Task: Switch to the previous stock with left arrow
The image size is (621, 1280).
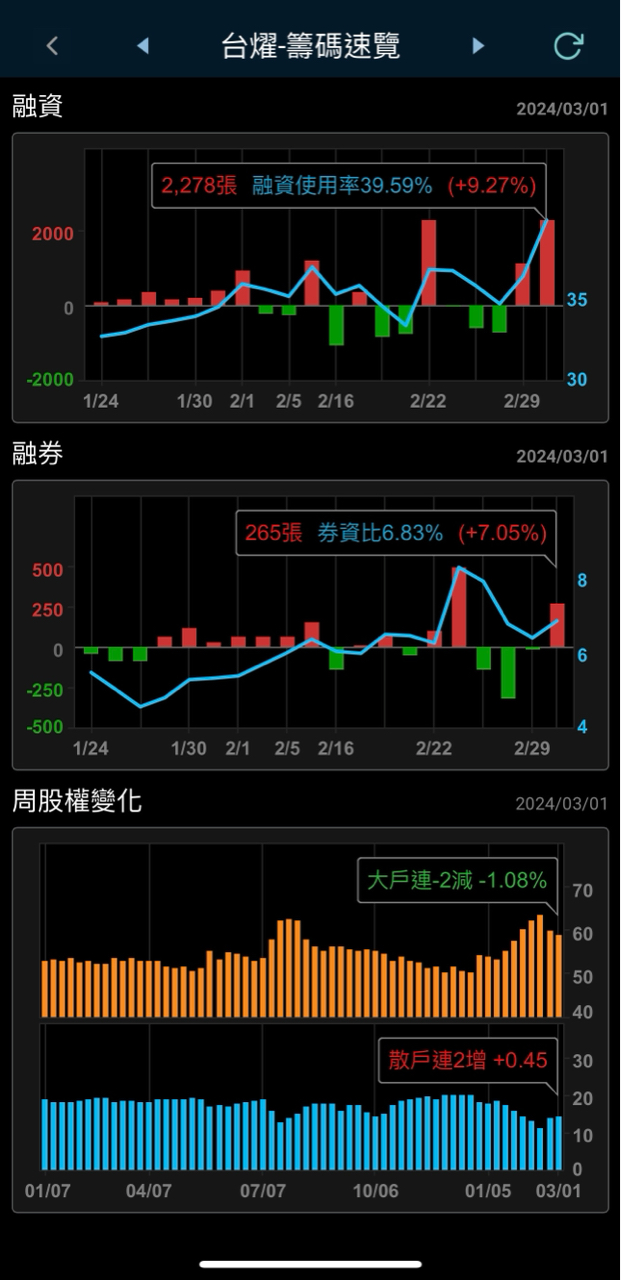Action: click(x=142, y=46)
